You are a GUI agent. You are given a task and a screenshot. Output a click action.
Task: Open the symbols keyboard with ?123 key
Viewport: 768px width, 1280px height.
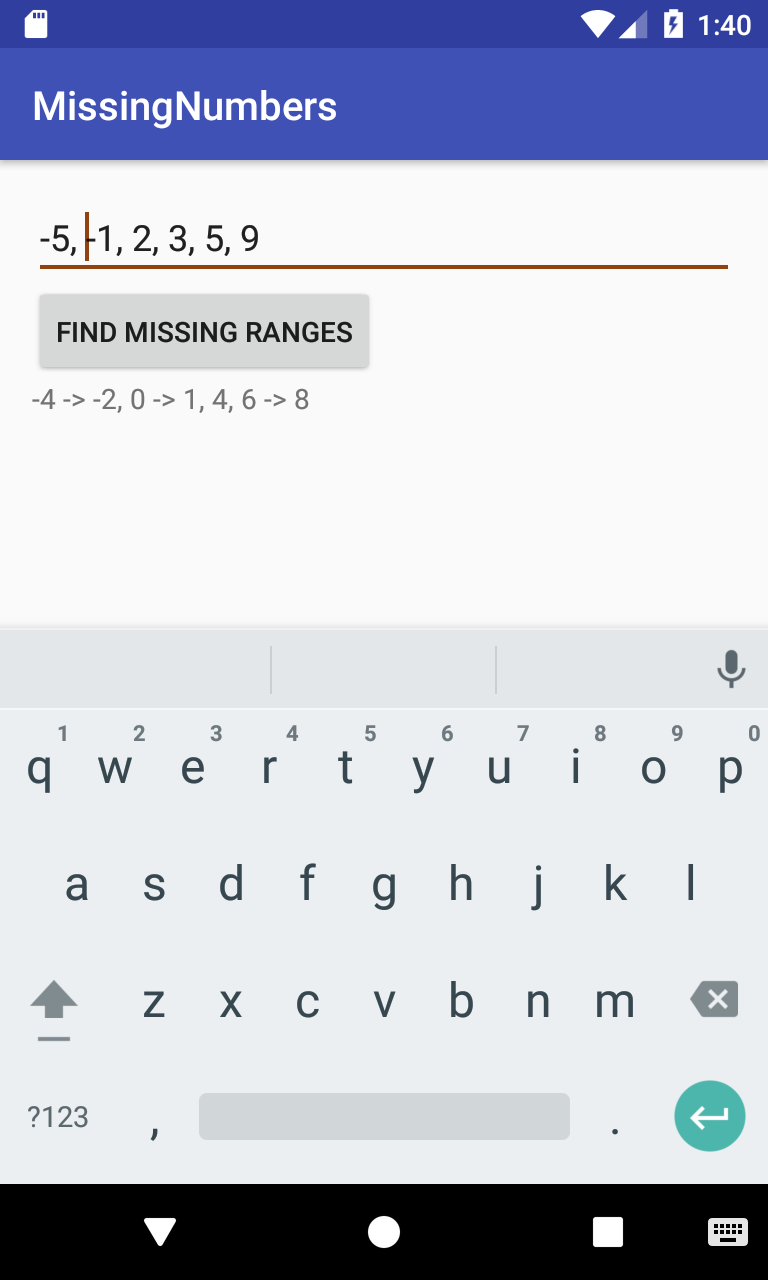pyautogui.click(x=57, y=1116)
